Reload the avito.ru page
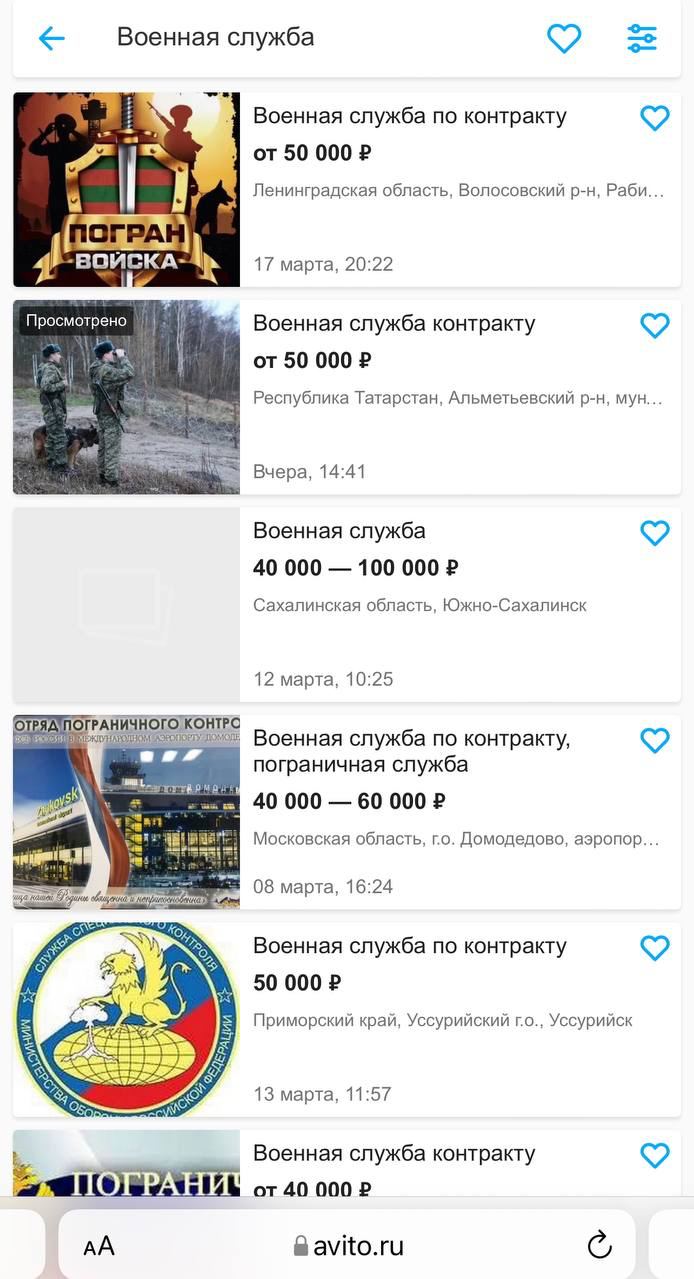This screenshot has width=694, height=1279. point(599,1245)
